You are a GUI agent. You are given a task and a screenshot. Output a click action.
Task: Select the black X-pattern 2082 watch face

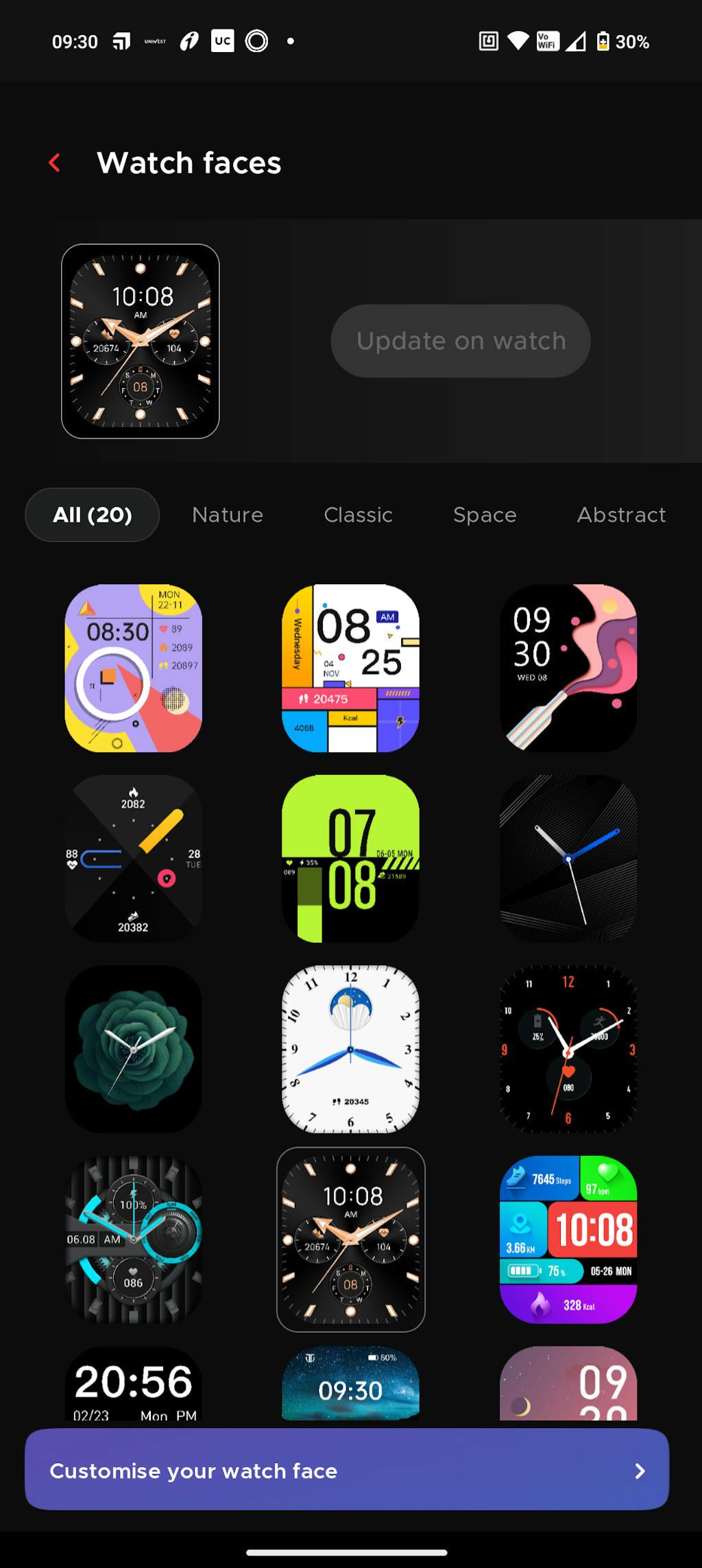pyautogui.click(x=134, y=858)
